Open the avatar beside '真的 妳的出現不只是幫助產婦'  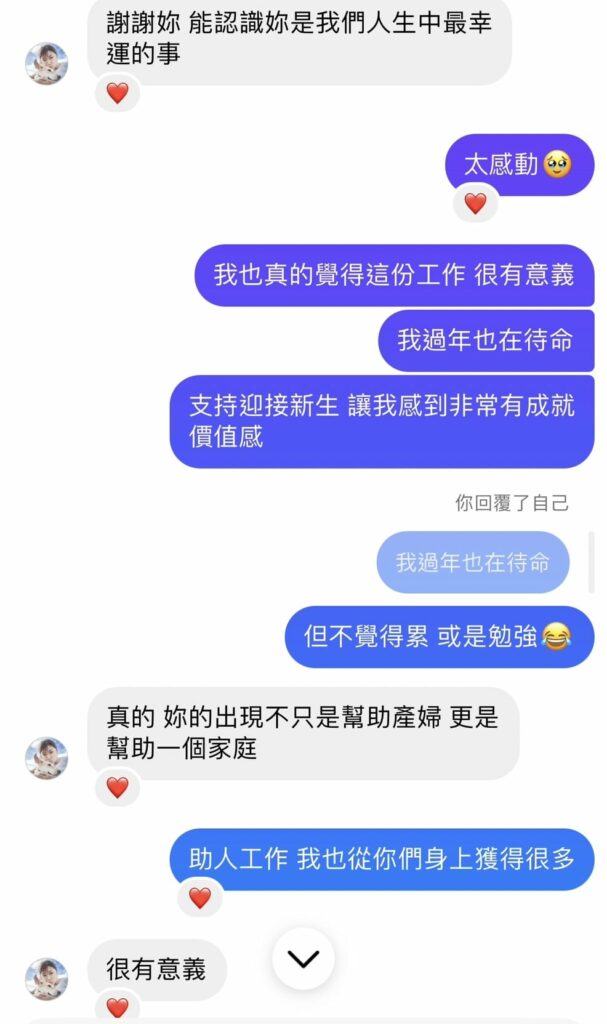(46, 758)
